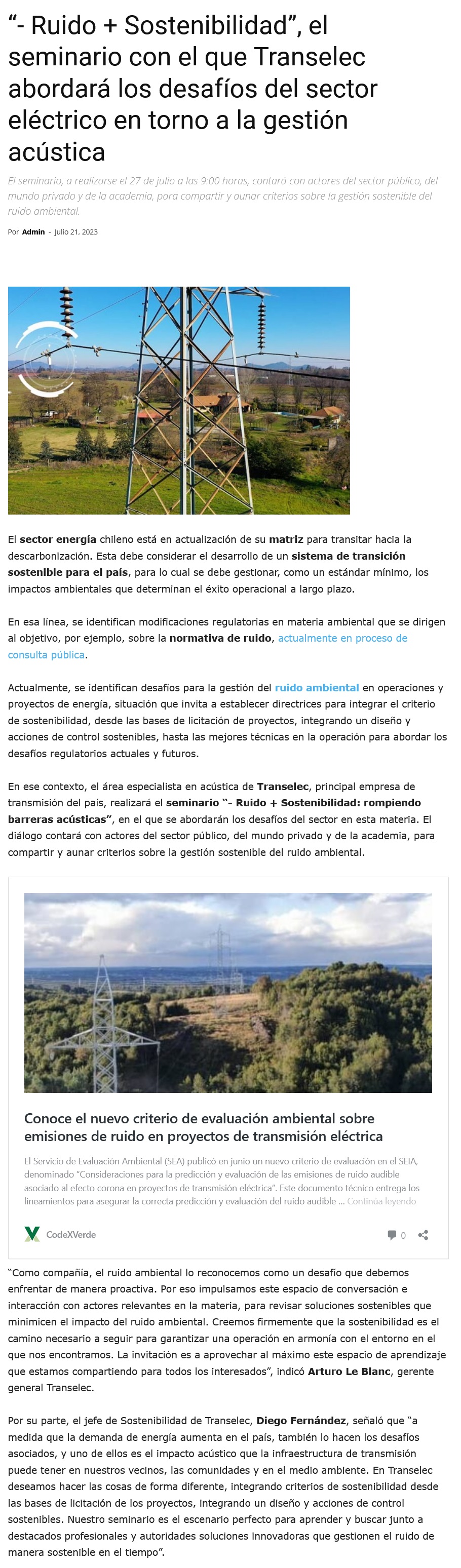Viewport: 461px width, 1568px height.
Task: Open the 'ruido ambiental' link
Action: pyautogui.click(x=317, y=687)
